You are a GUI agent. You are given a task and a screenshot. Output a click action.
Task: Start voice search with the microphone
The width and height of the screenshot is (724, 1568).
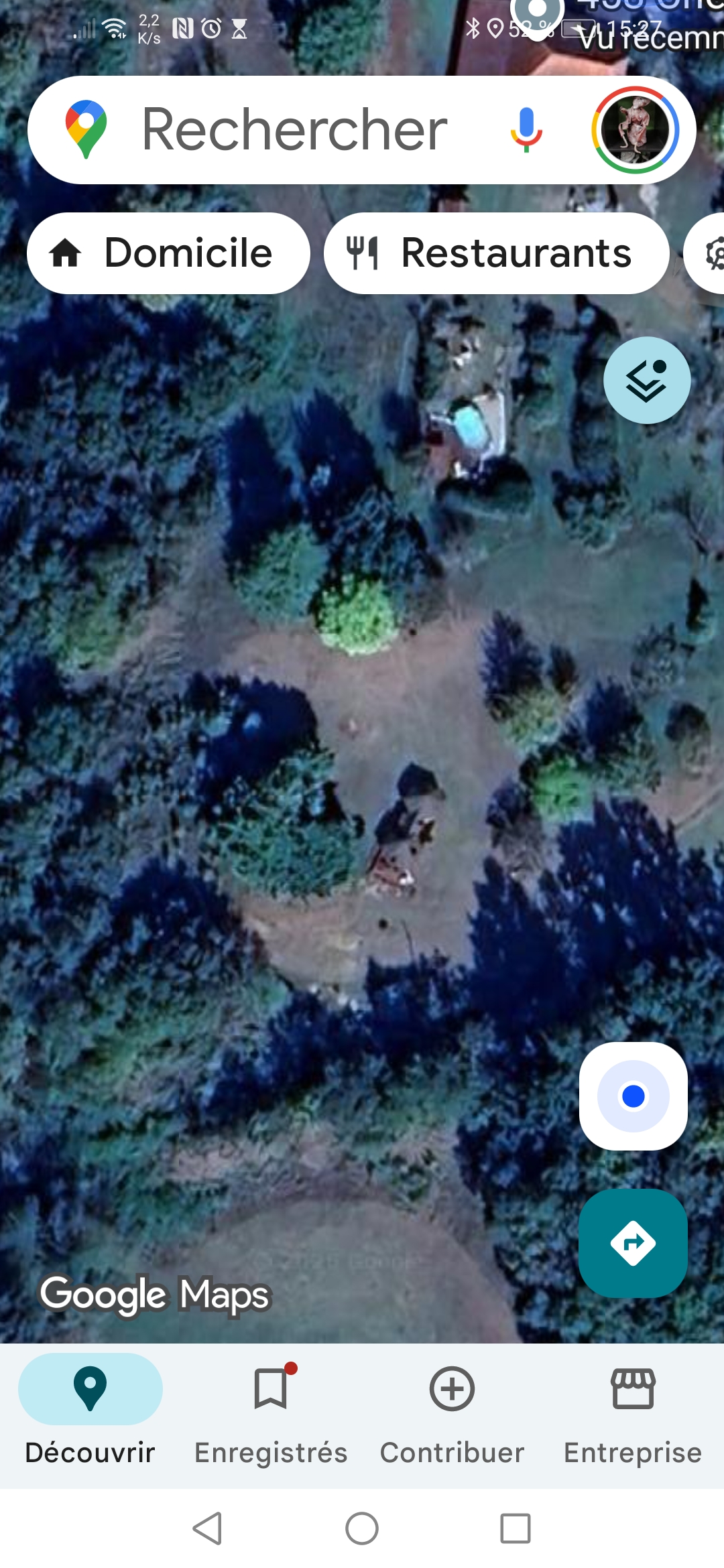click(526, 130)
